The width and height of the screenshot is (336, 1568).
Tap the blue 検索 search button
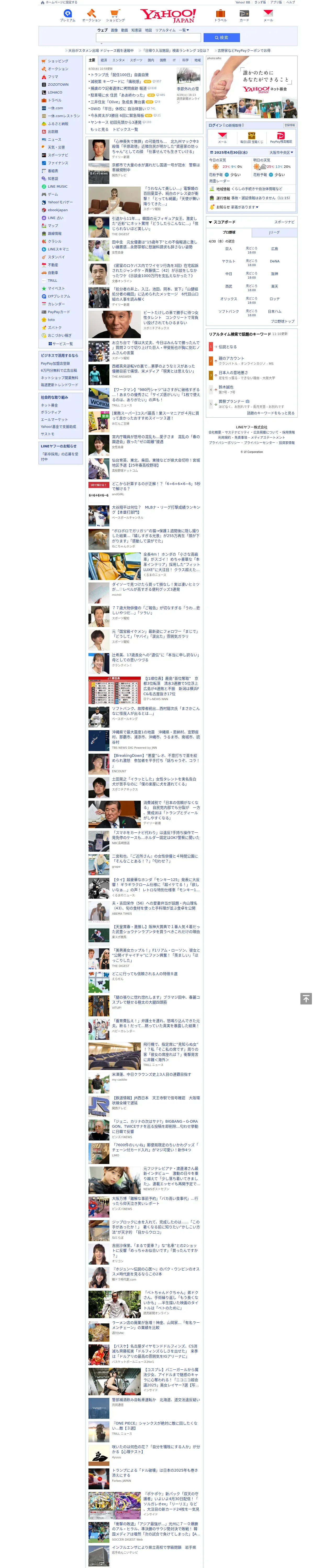point(221,38)
